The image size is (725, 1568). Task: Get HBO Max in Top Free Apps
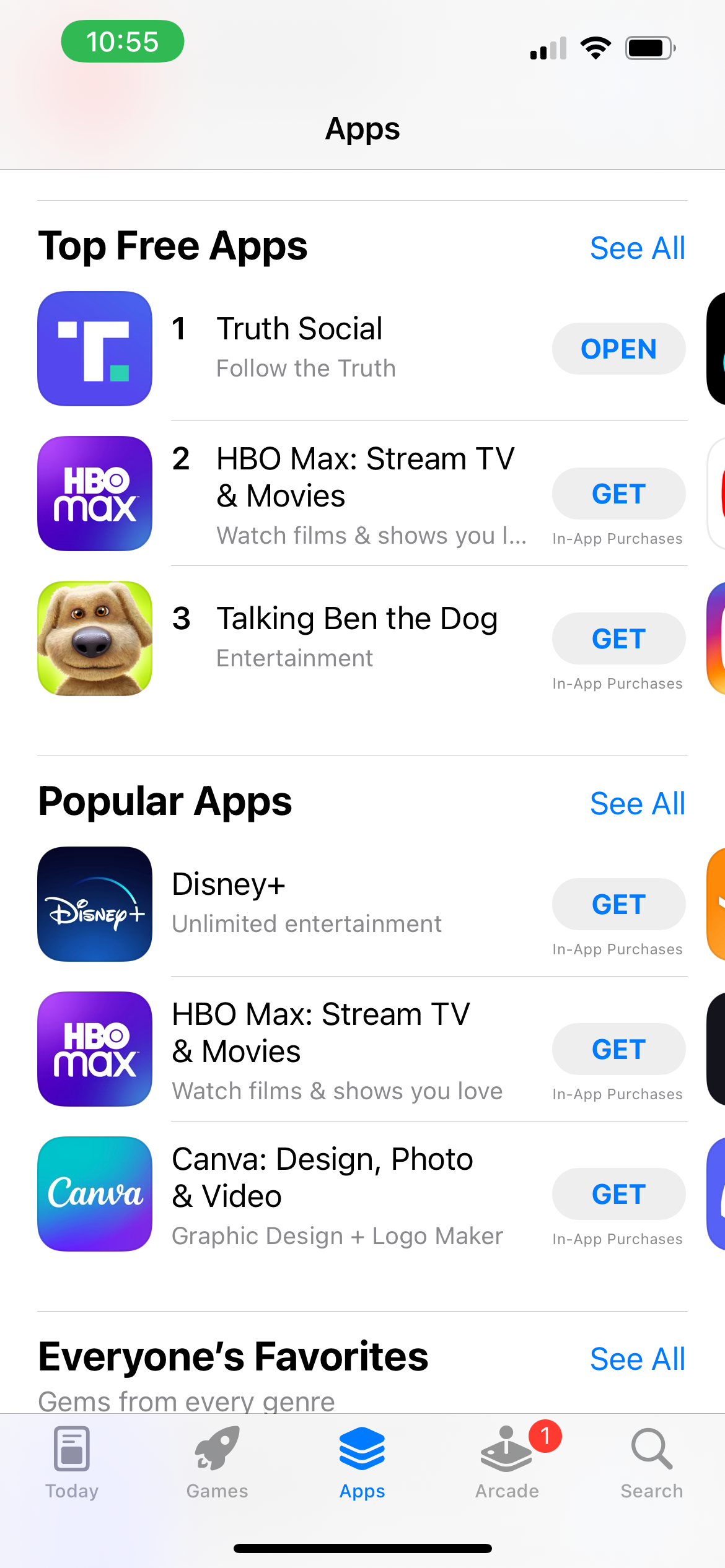pos(618,494)
